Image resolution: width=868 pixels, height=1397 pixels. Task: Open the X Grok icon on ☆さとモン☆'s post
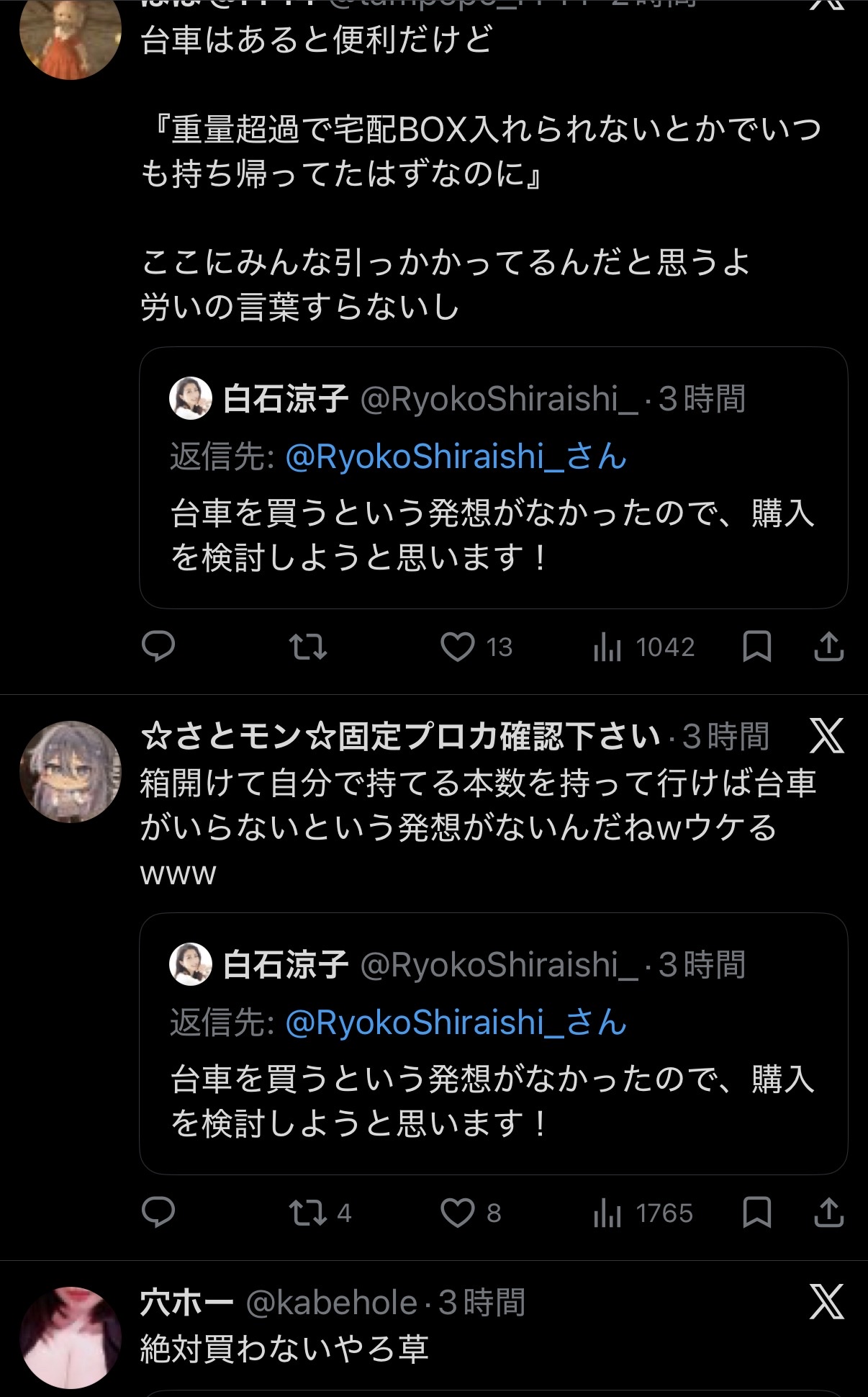(826, 736)
